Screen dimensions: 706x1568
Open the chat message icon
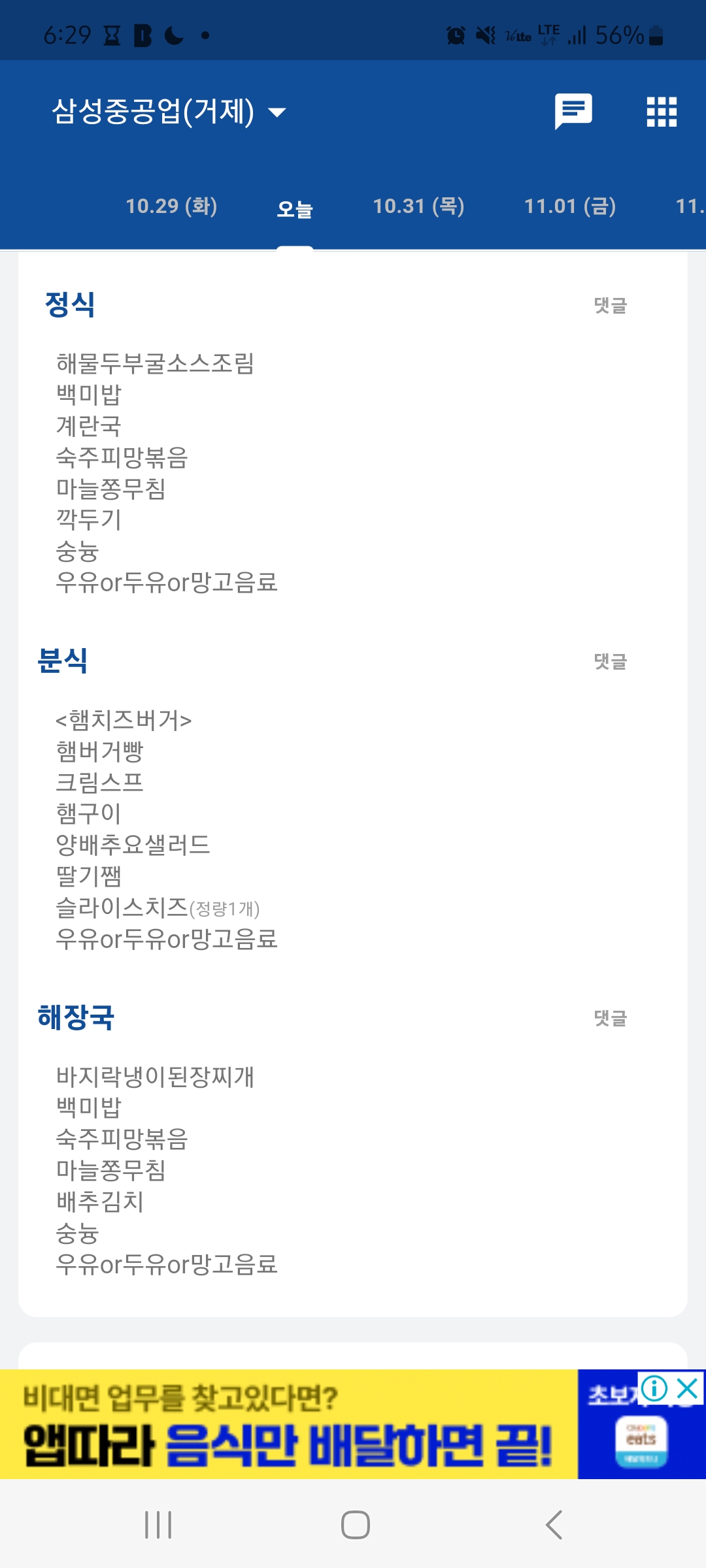tap(573, 112)
